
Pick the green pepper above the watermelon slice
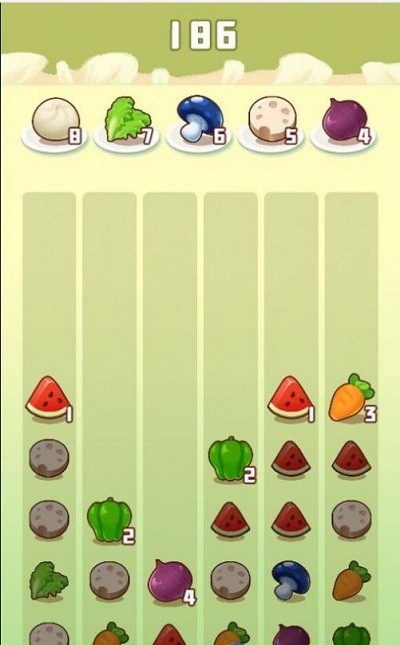point(230,459)
